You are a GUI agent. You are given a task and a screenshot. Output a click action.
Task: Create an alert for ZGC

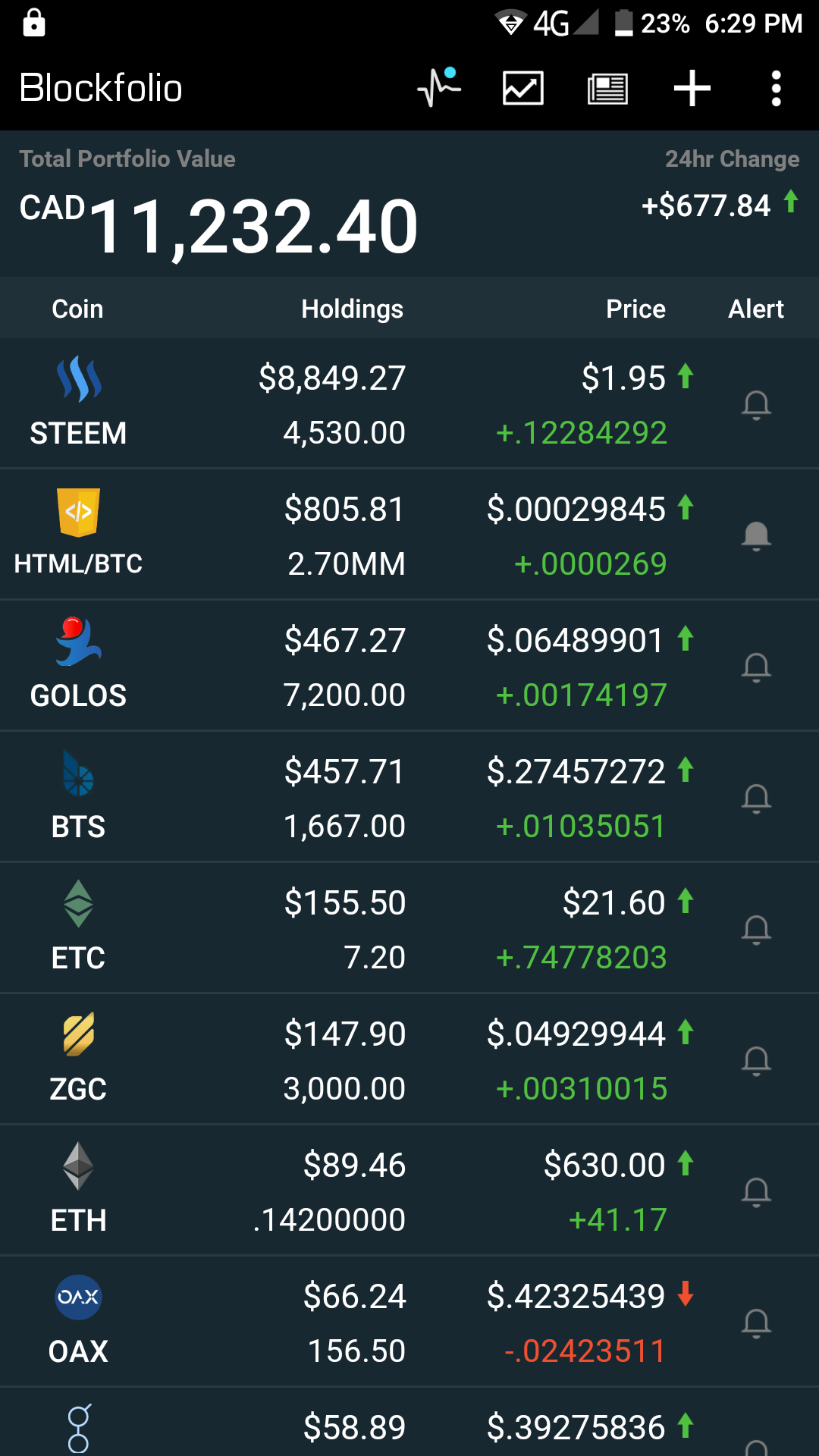[x=756, y=1061]
